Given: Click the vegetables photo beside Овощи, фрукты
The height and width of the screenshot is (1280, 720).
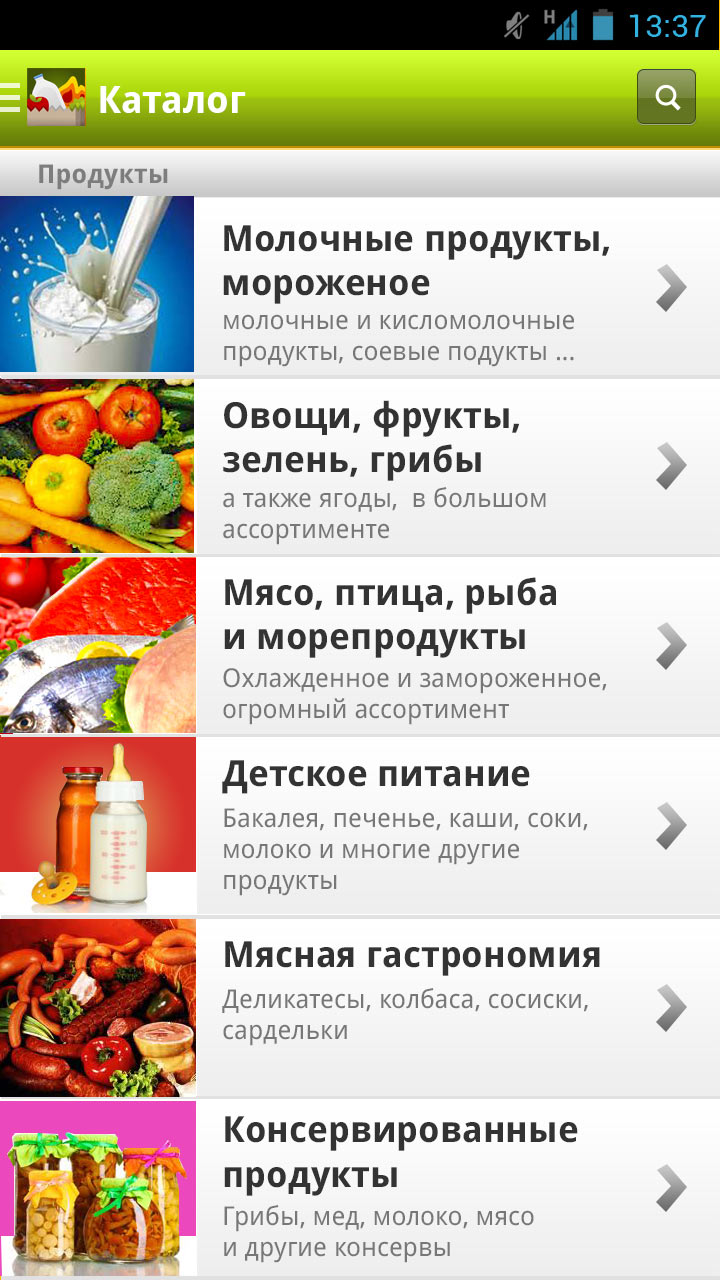Looking at the screenshot, I should (97, 465).
